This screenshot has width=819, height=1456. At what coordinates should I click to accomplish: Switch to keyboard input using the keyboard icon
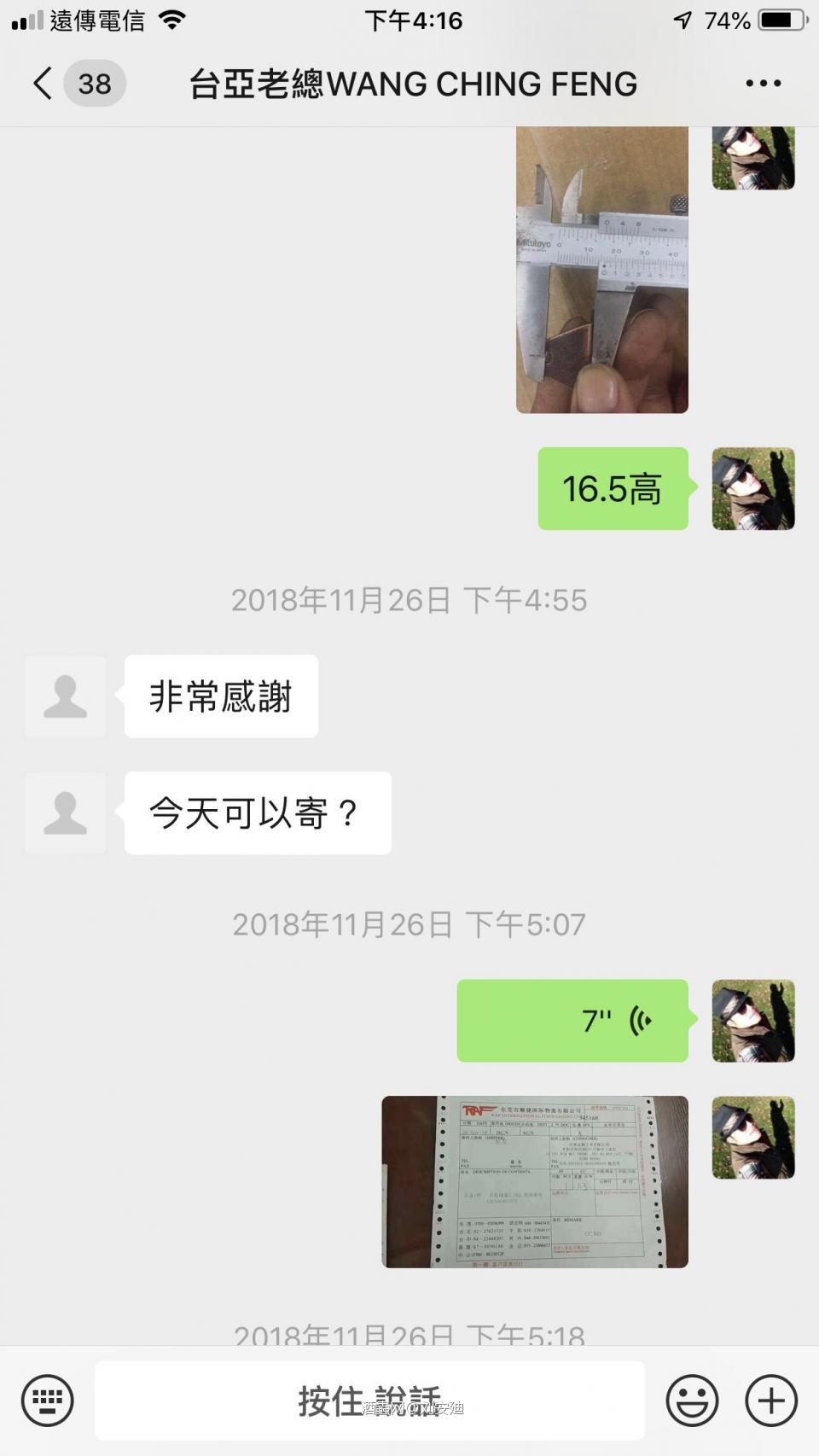point(49,1400)
